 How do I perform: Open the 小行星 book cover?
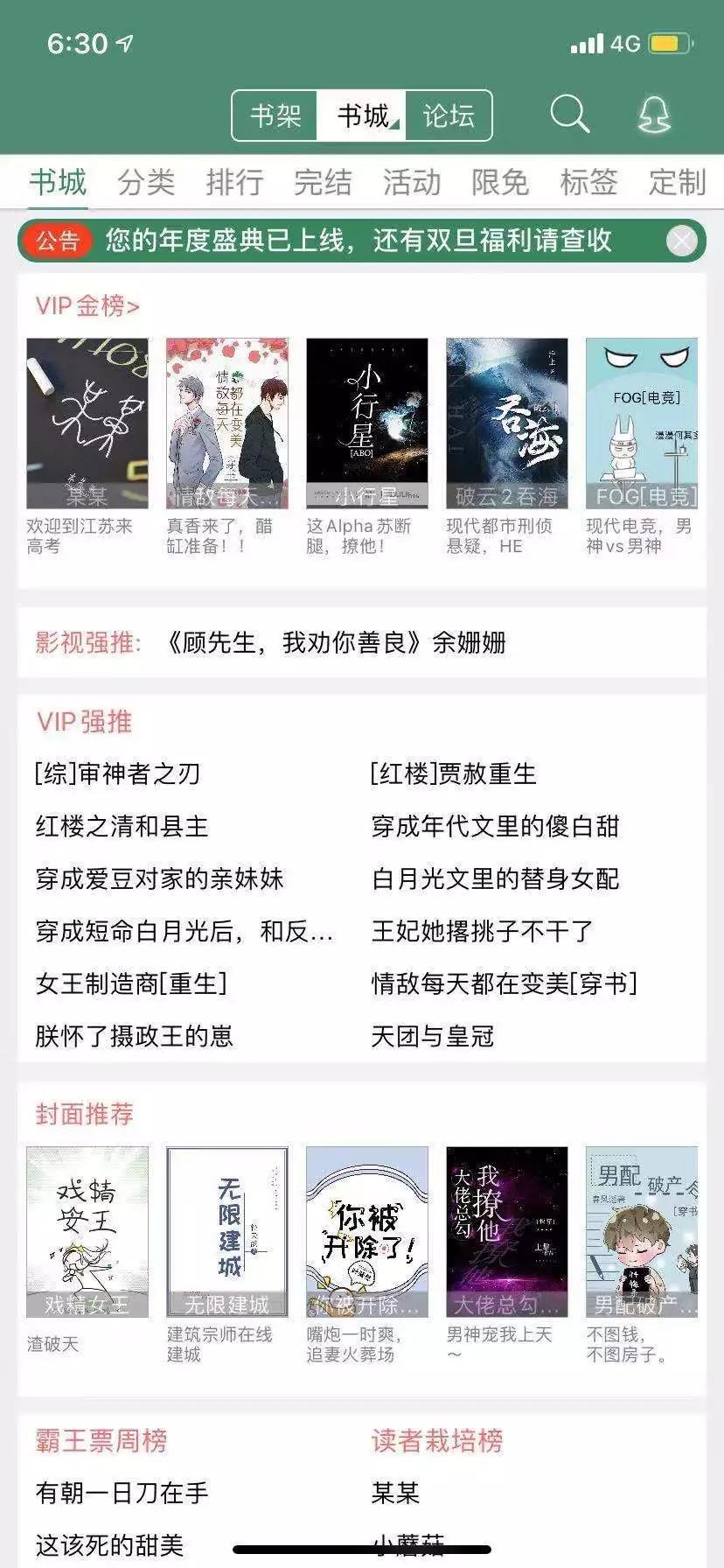tap(367, 423)
